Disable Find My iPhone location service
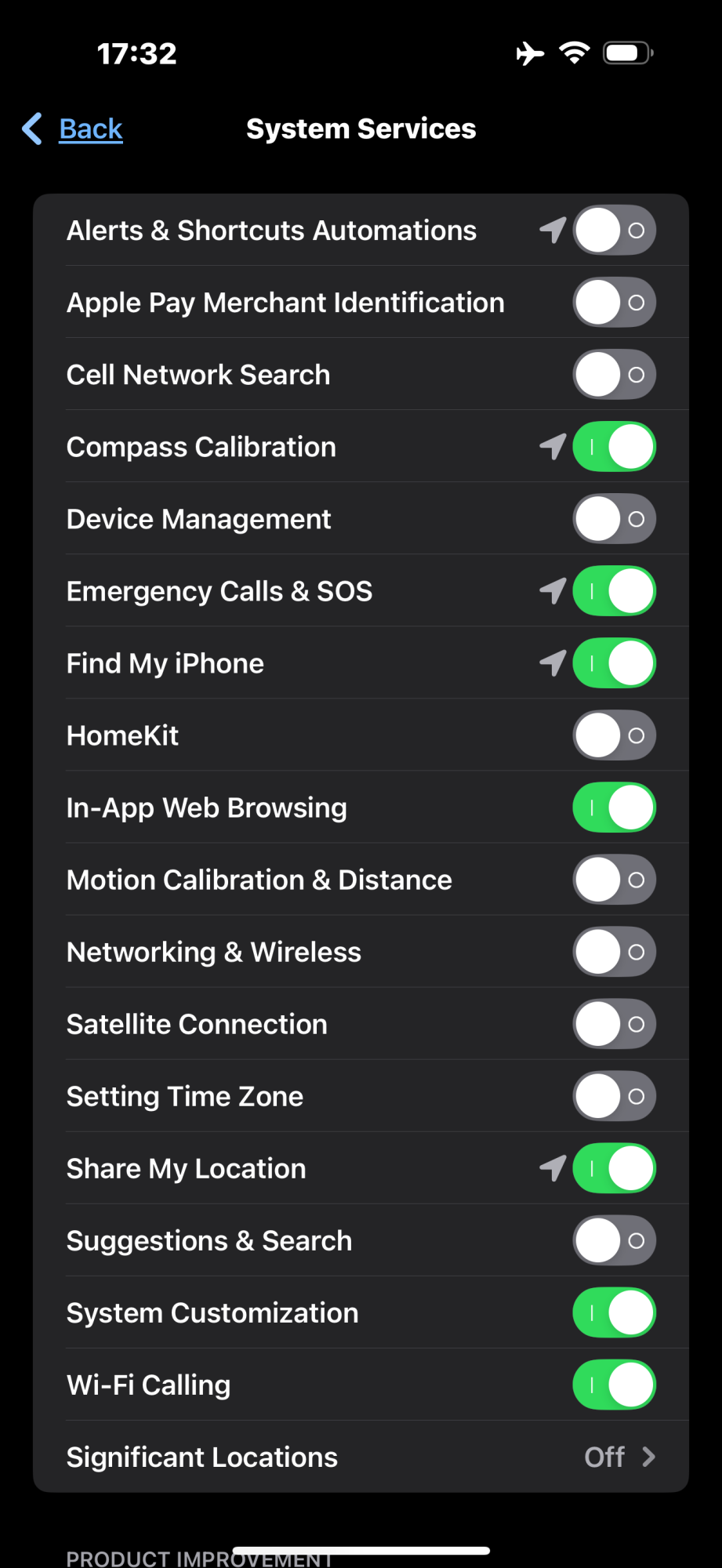Viewport: 722px width, 1568px height. pyautogui.click(x=614, y=663)
